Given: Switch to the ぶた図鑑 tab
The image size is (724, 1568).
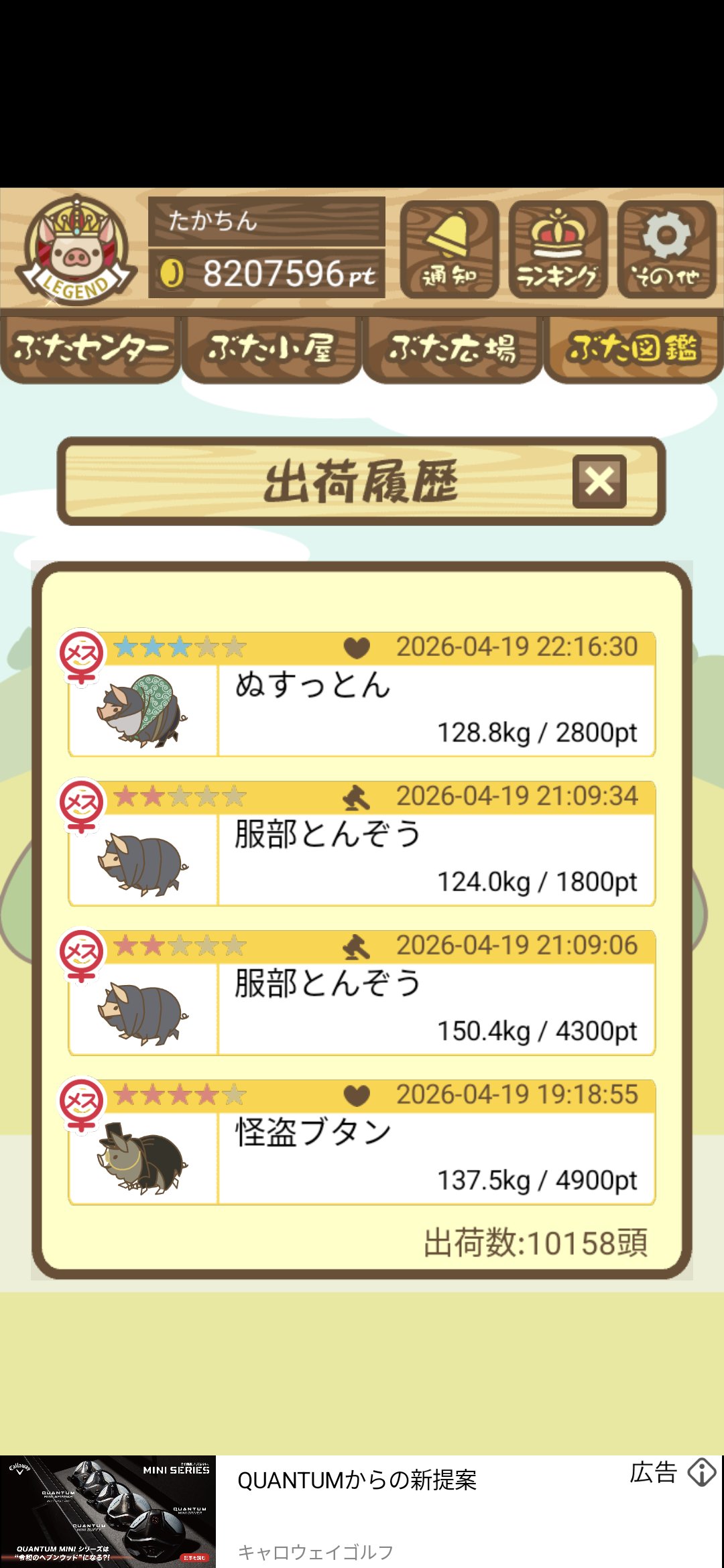Looking at the screenshot, I should pyautogui.click(x=633, y=349).
